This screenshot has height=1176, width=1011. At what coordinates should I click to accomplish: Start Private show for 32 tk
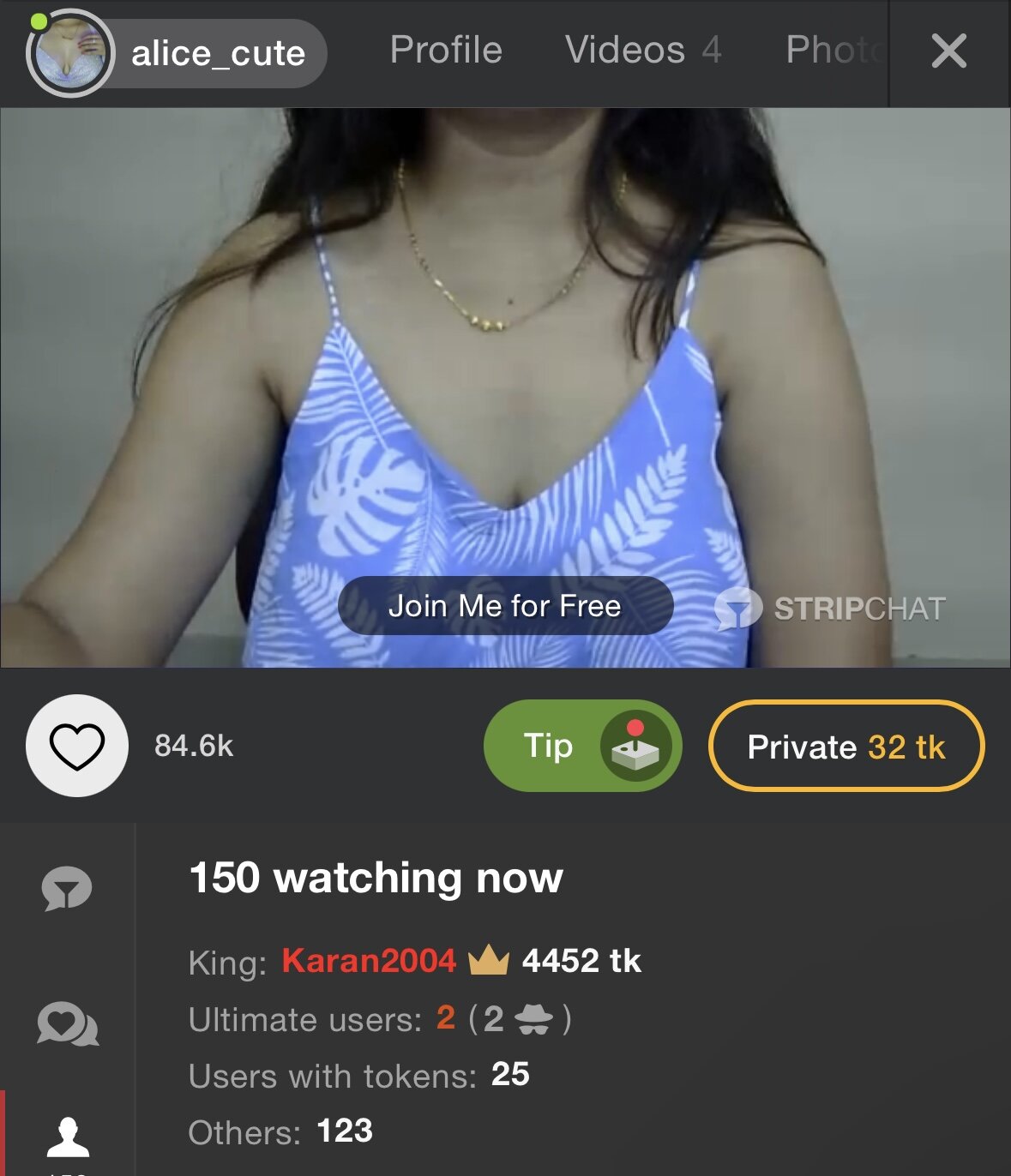(x=846, y=747)
